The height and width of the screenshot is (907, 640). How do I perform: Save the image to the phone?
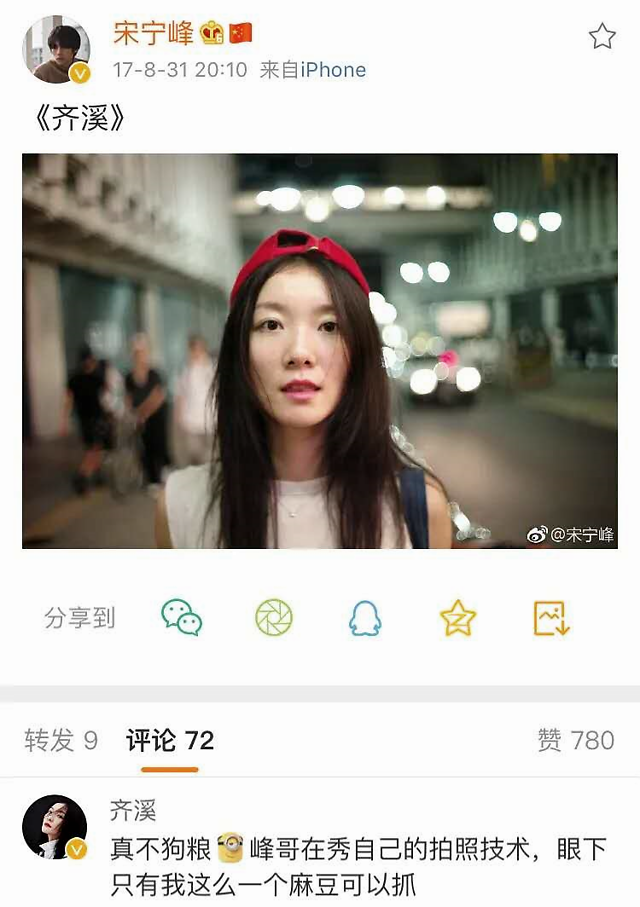coord(551,618)
